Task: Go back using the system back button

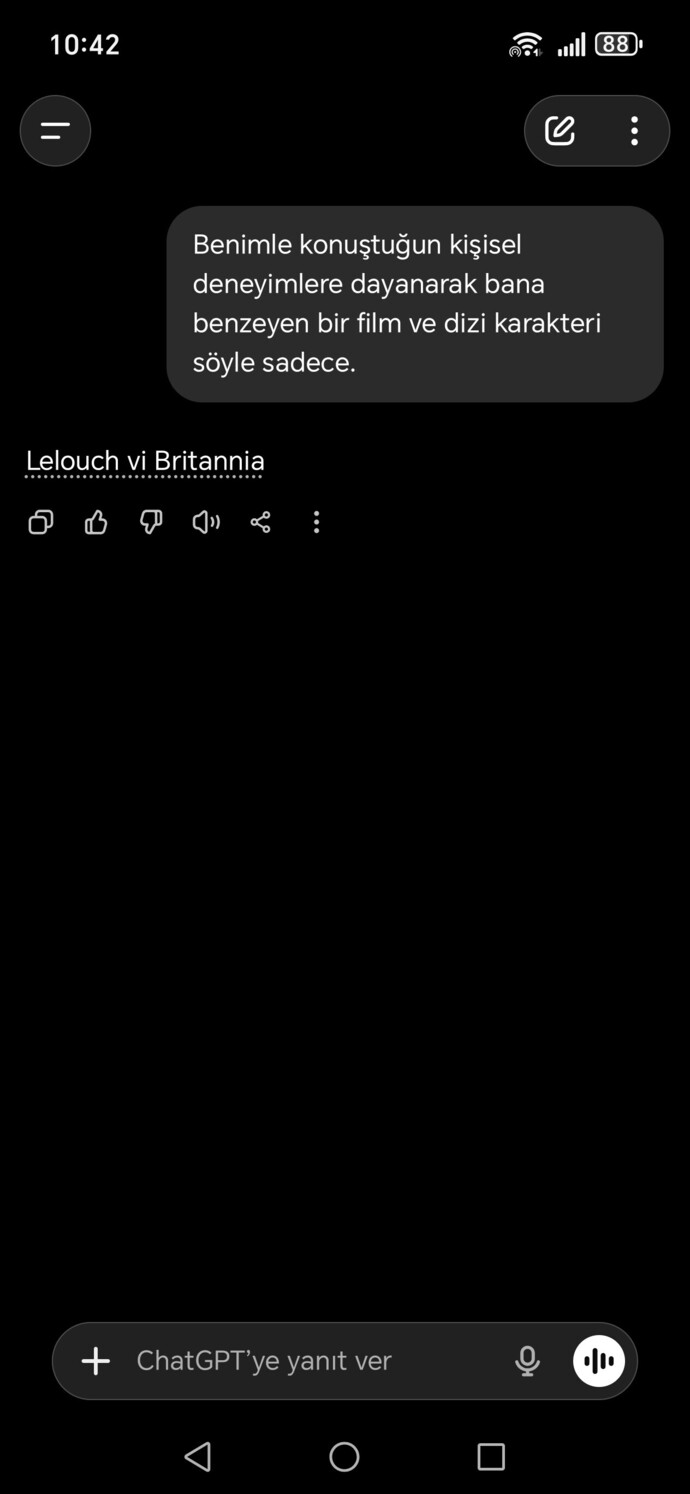Action: coord(198,1456)
